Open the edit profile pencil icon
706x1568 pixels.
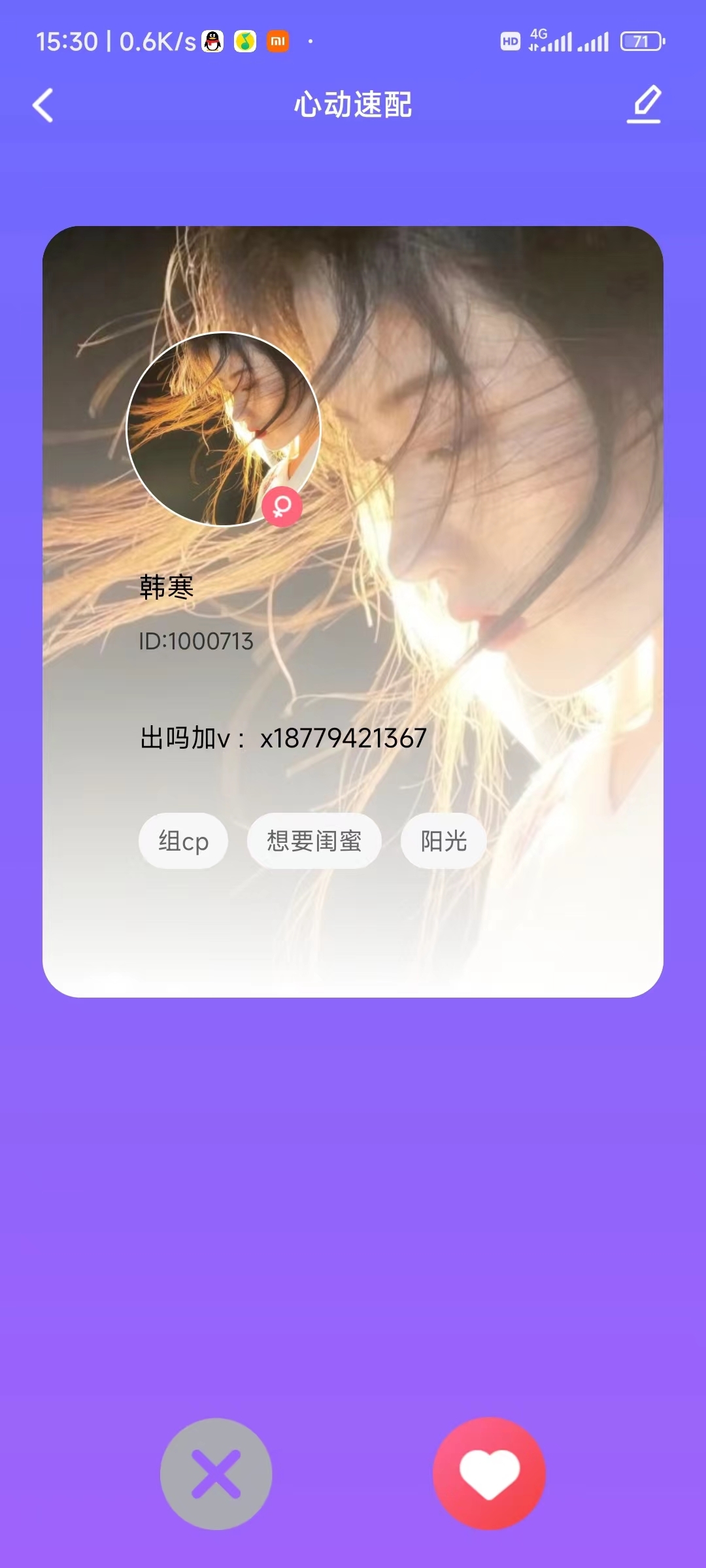(x=645, y=105)
